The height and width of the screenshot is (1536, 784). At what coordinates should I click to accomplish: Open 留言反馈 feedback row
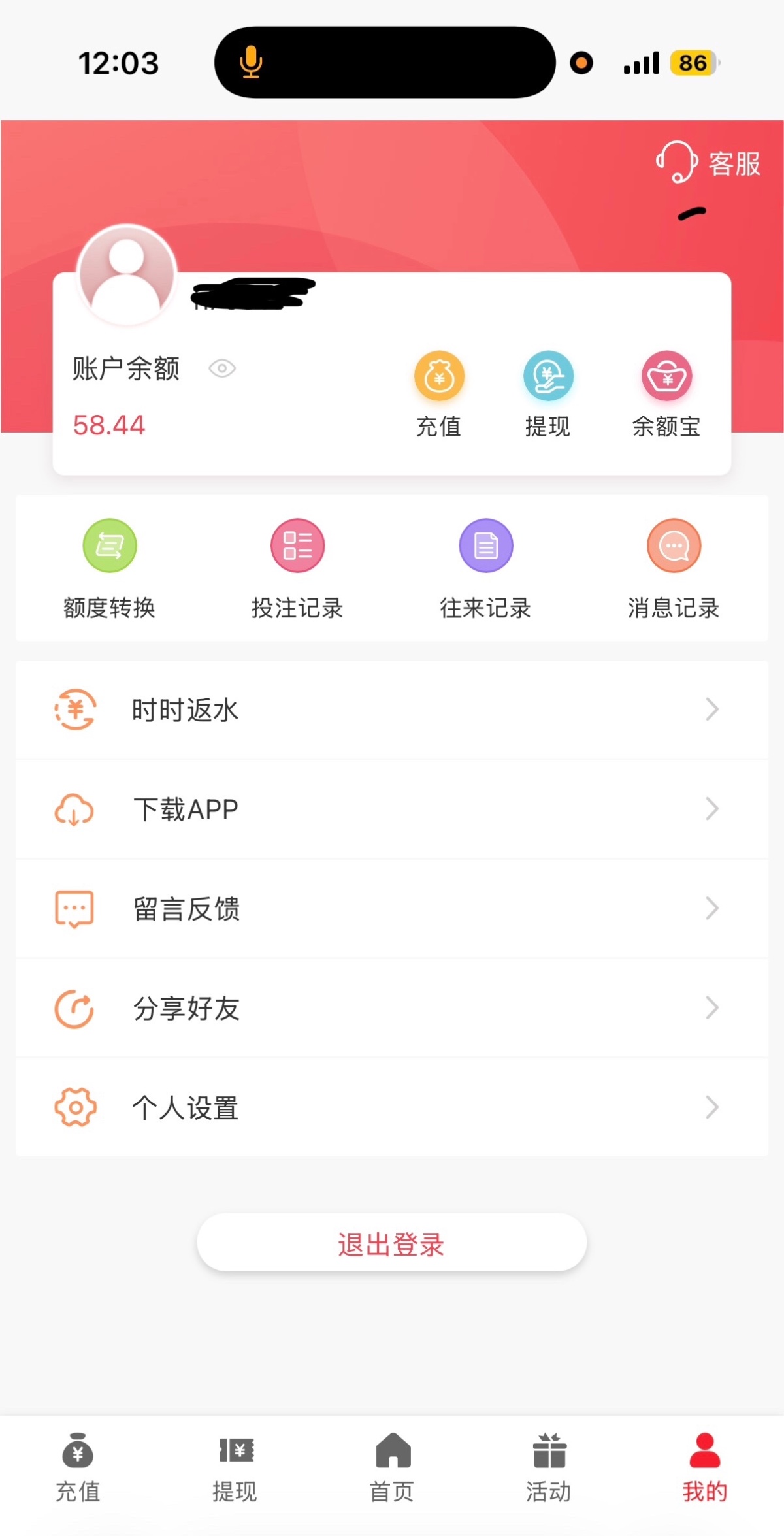(x=392, y=909)
